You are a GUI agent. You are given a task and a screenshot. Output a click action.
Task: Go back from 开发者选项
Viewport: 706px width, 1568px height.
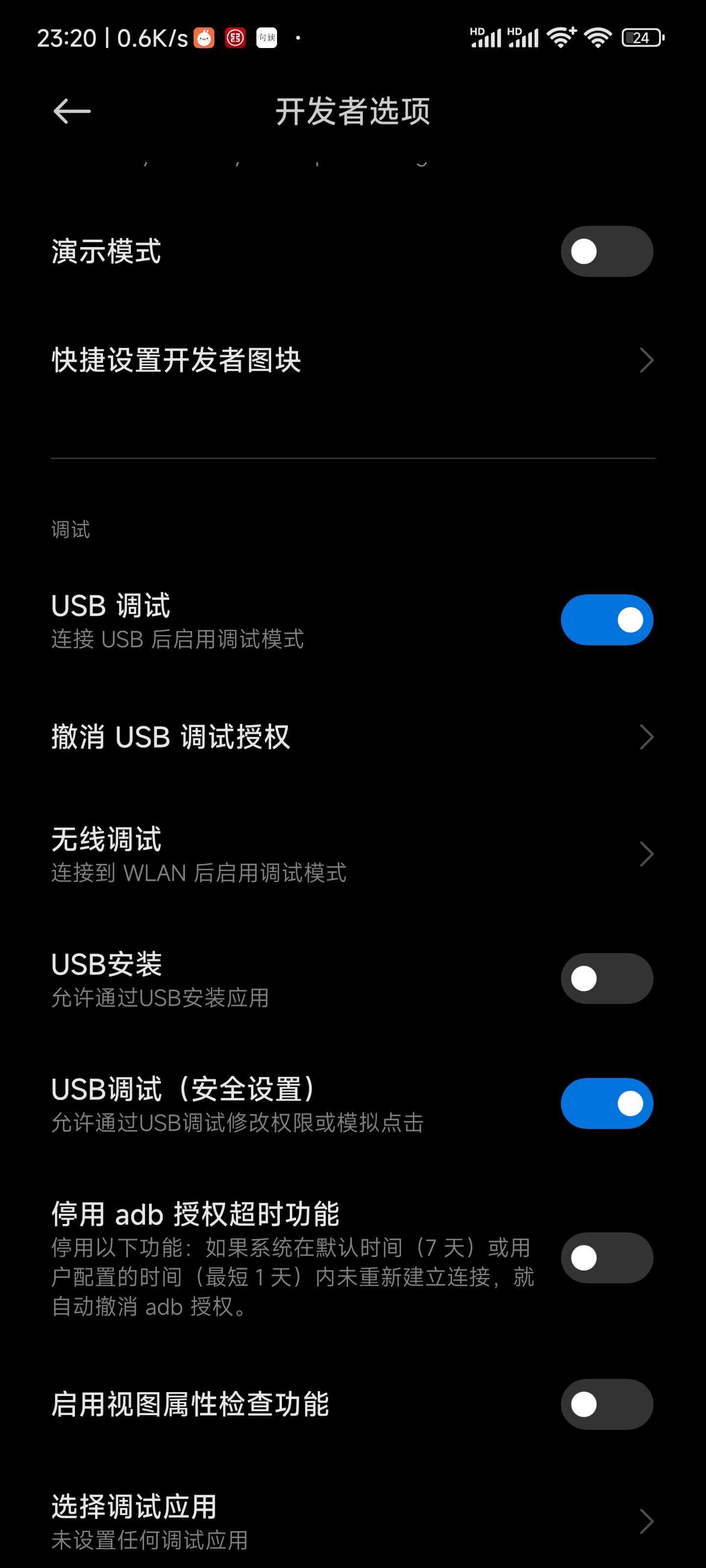72,111
